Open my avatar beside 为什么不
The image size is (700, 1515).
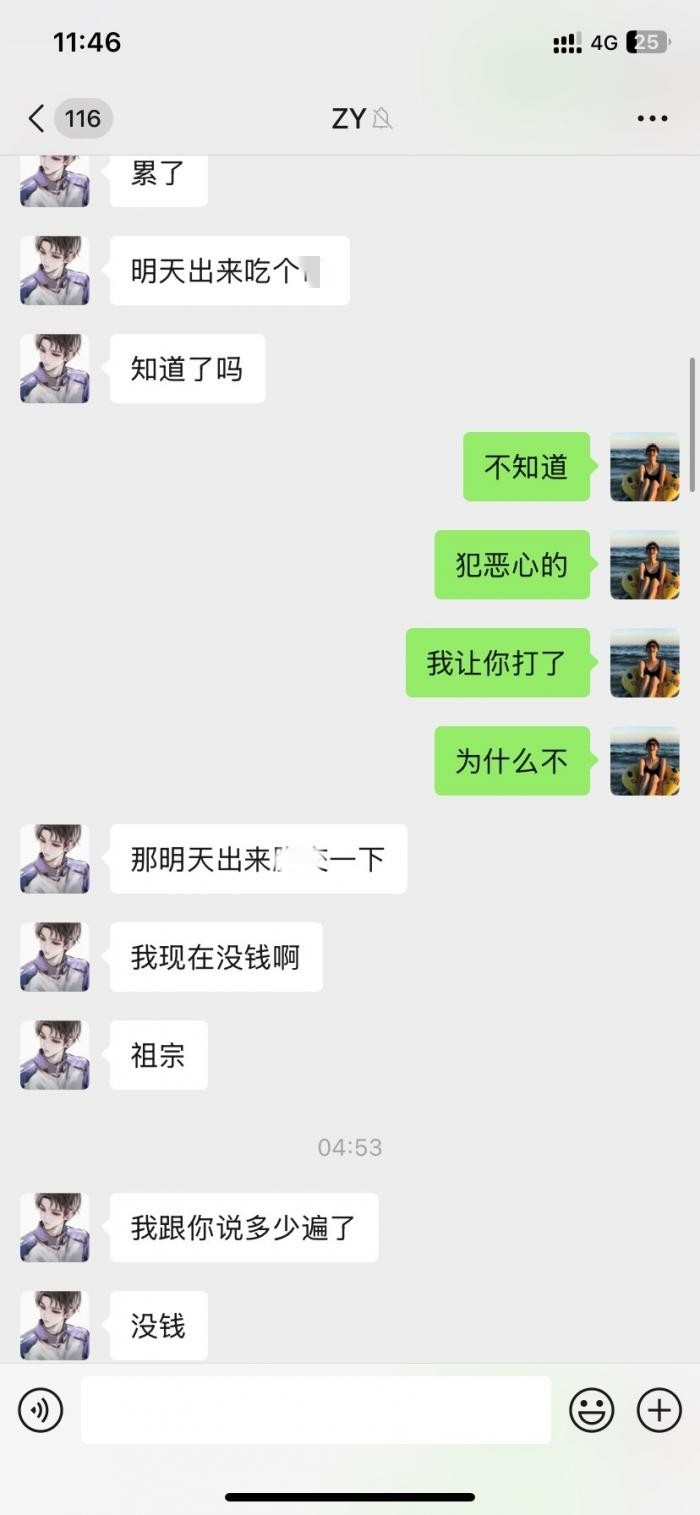click(645, 761)
